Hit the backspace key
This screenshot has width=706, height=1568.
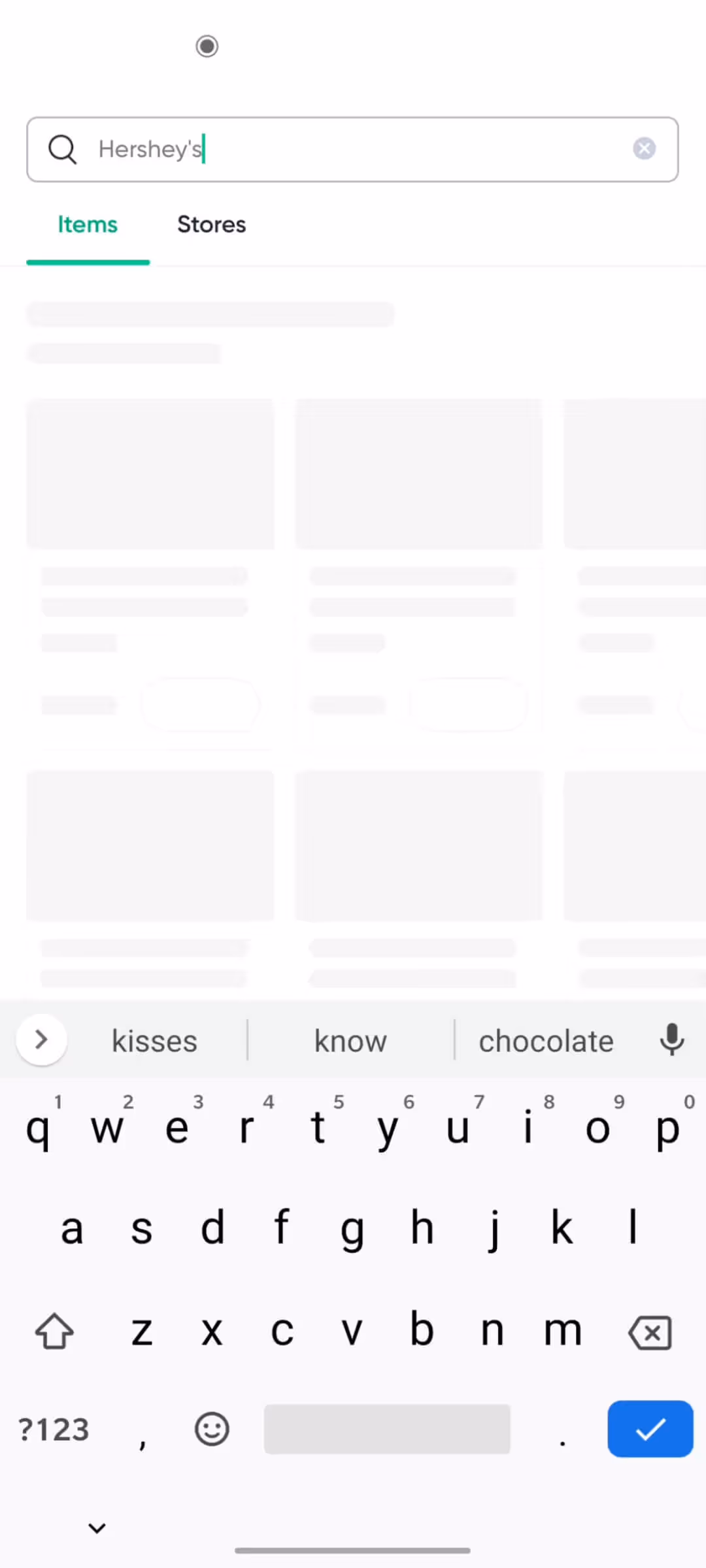point(650,1333)
